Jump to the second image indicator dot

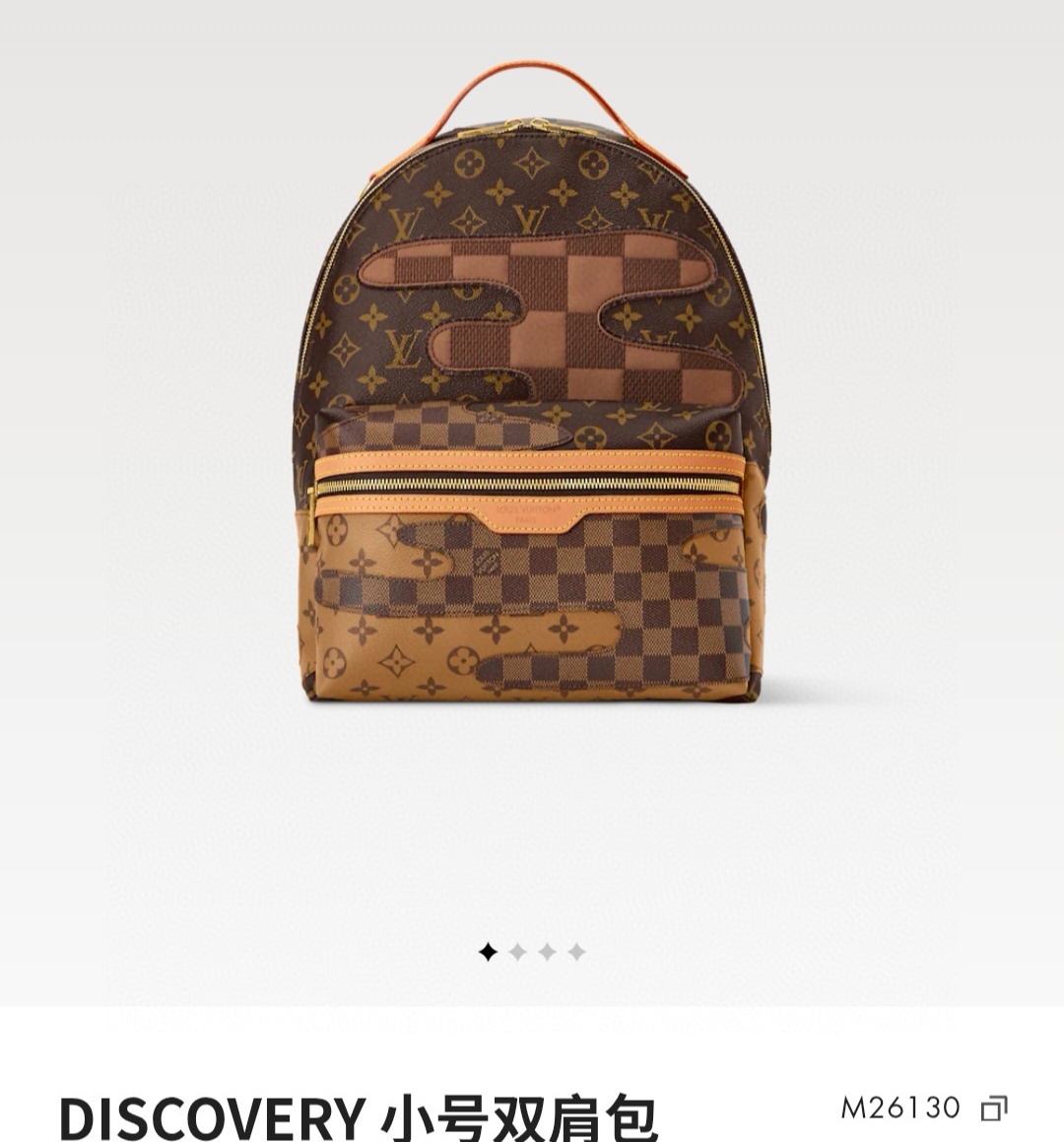[x=517, y=952]
